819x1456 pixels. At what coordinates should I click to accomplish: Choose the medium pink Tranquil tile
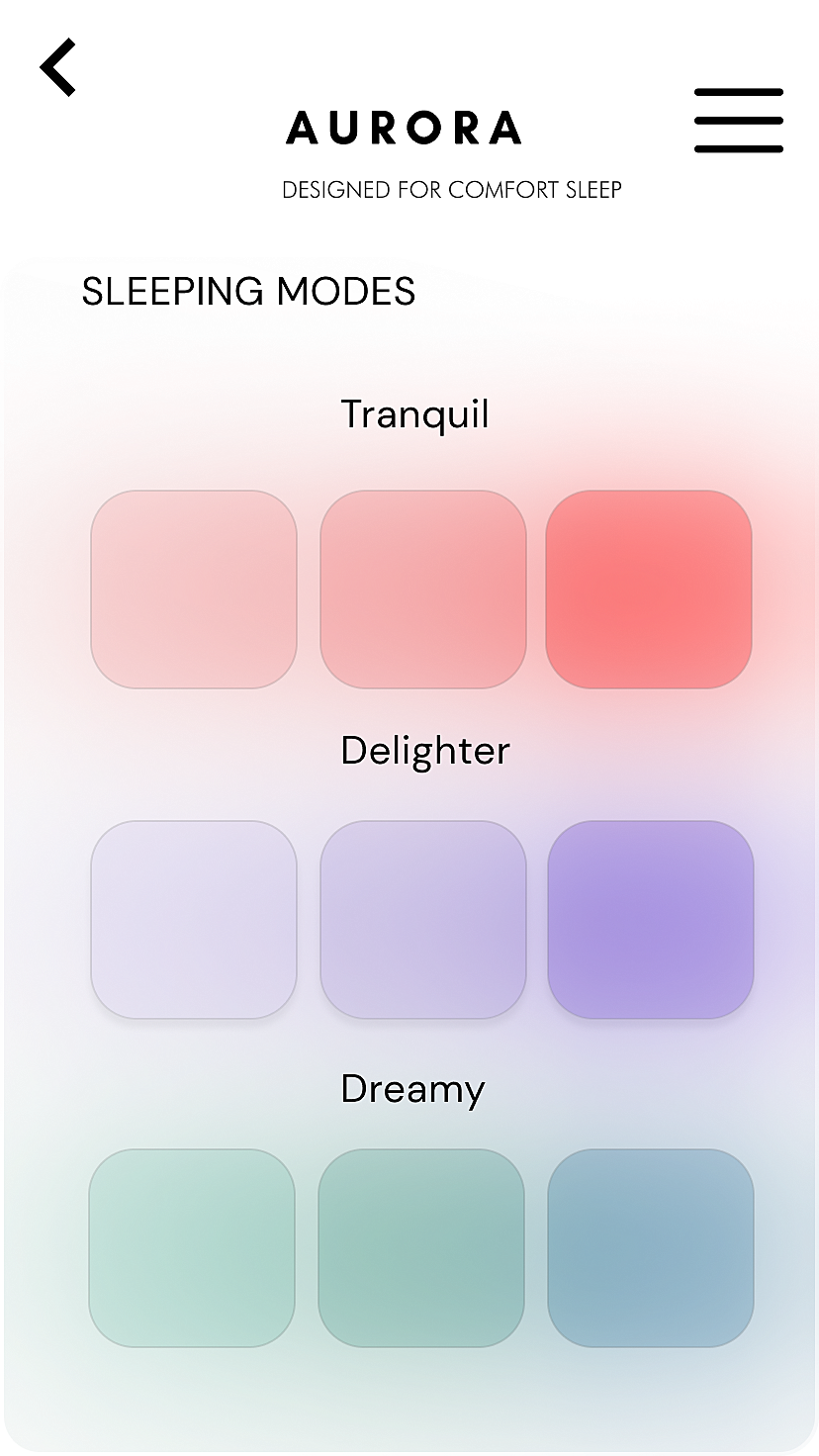(x=422, y=590)
